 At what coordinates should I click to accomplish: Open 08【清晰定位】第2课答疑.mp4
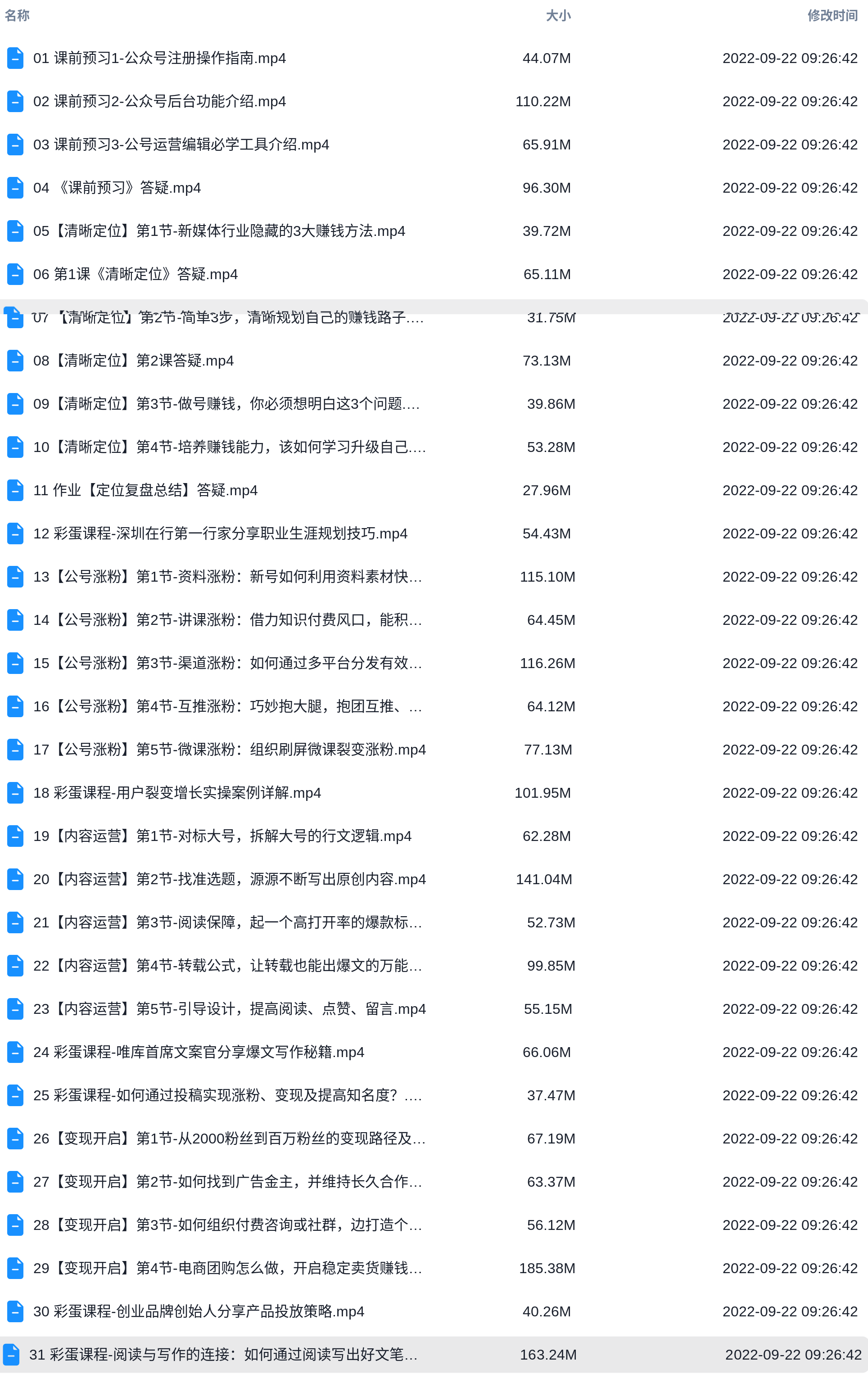tap(134, 361)
